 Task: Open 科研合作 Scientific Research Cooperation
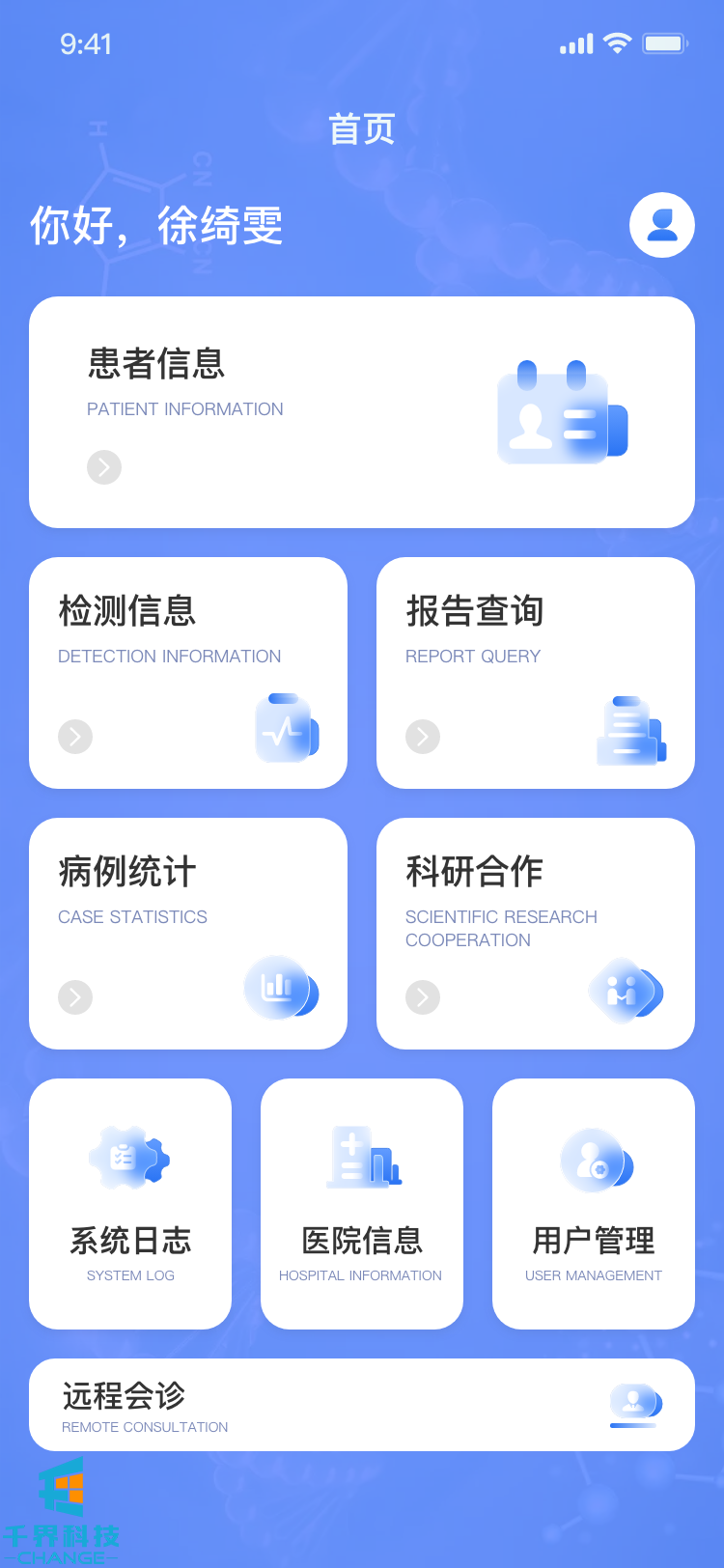click(535, 934)
